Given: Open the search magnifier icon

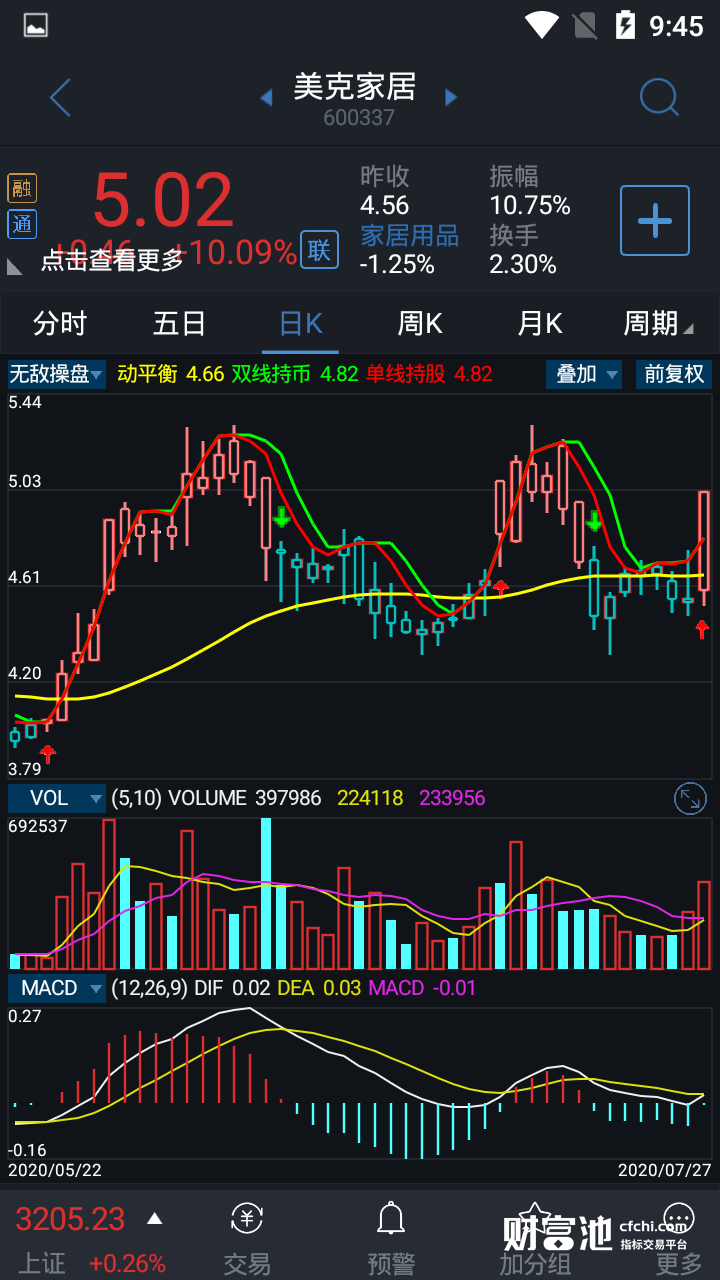Looking at the screenshot, I should tap(659, 98).
